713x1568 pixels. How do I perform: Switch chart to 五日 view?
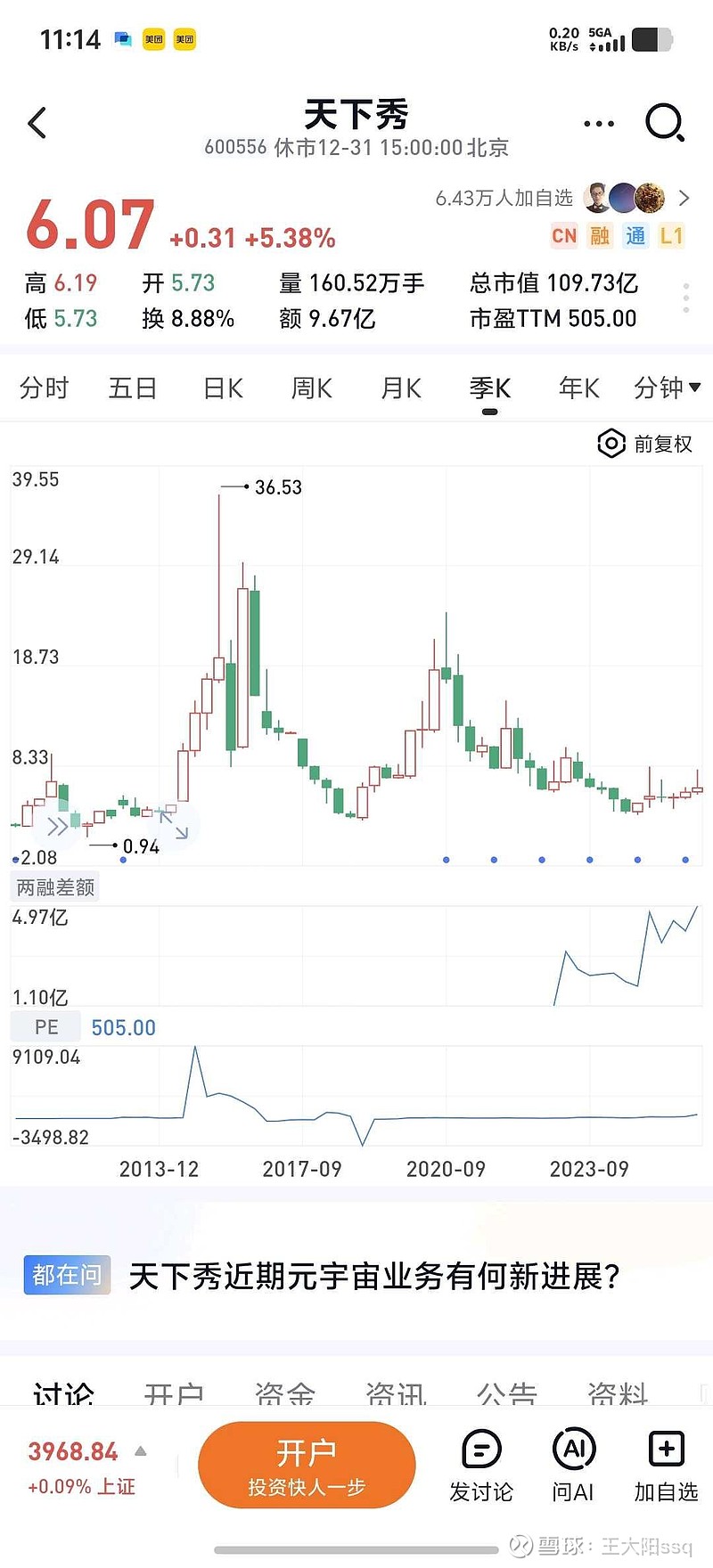[x=133, y=388]
